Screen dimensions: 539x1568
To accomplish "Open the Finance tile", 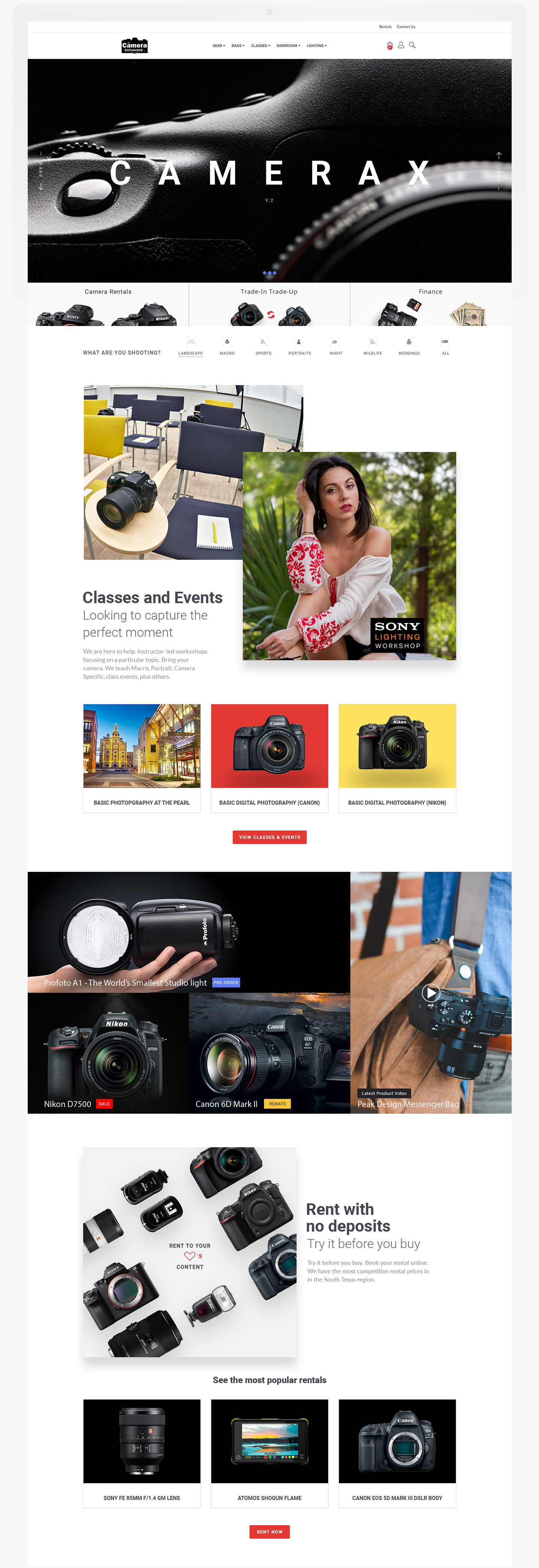I will click(430, 304).
